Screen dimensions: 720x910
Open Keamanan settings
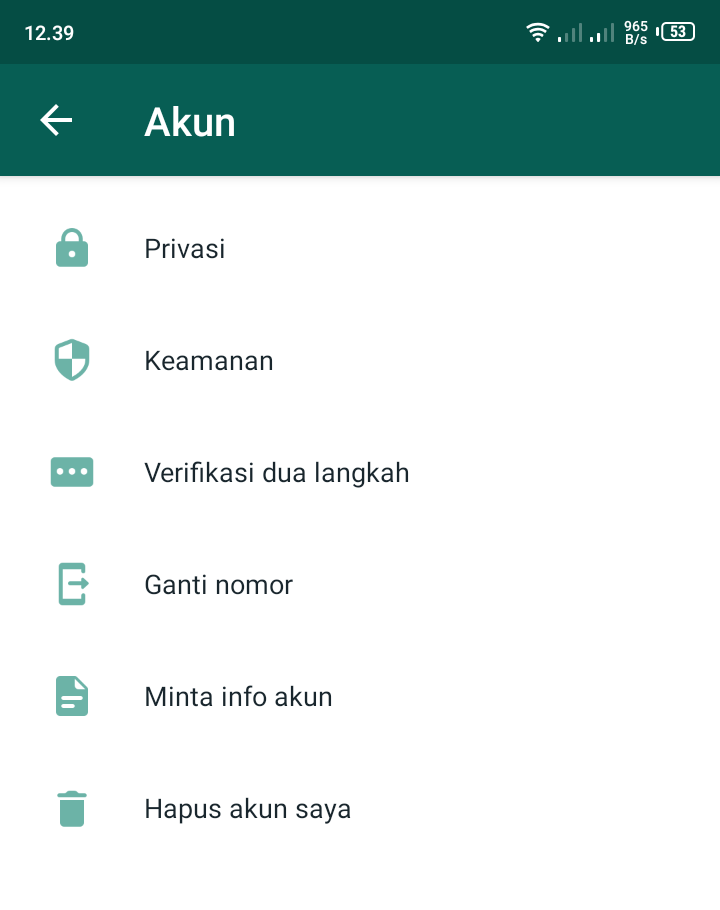click(208, 360)
